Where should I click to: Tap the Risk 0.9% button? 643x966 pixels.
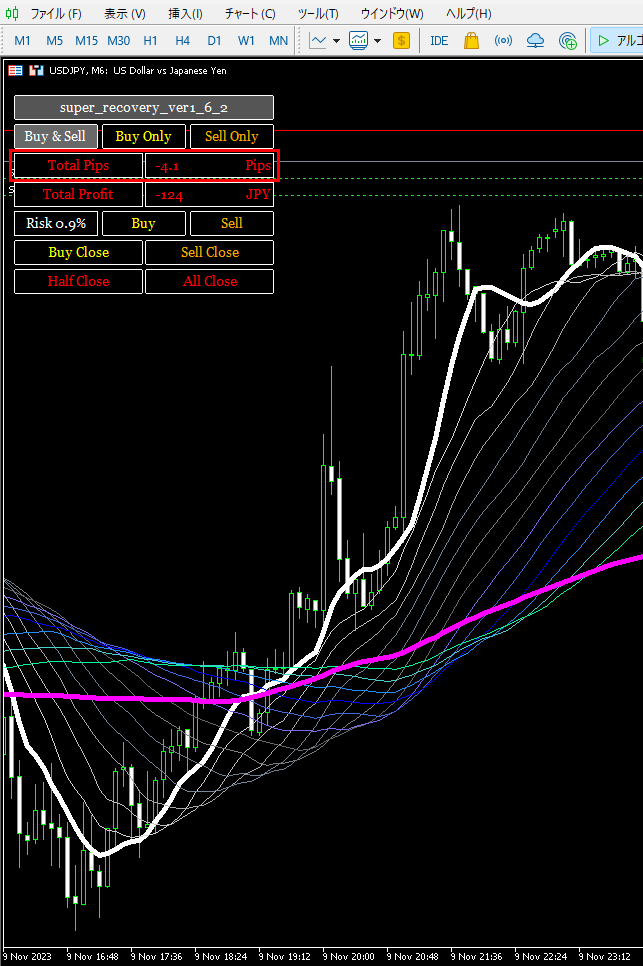click(56, 224)
